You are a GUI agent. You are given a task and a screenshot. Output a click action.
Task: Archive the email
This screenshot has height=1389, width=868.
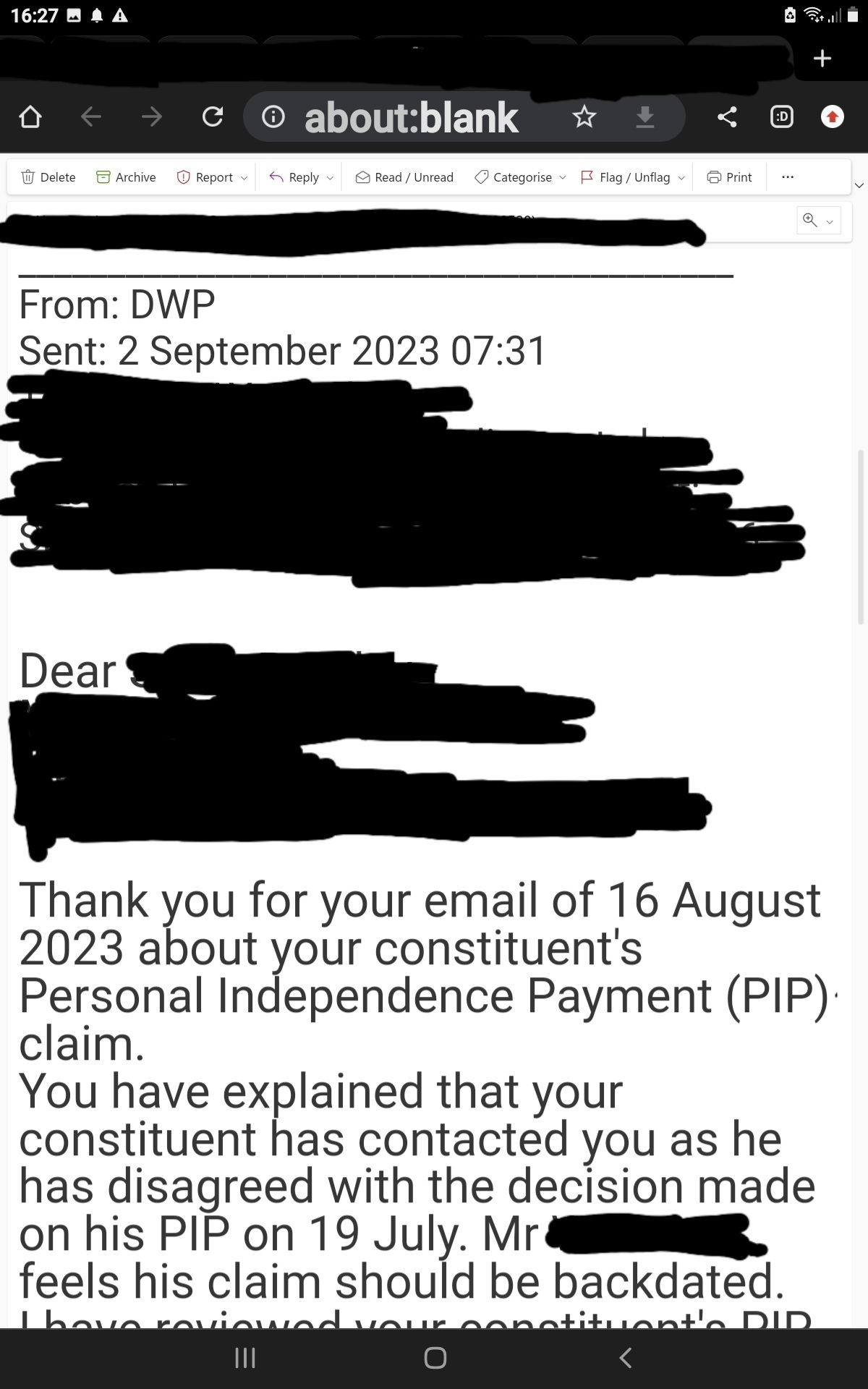pos(127,177)
